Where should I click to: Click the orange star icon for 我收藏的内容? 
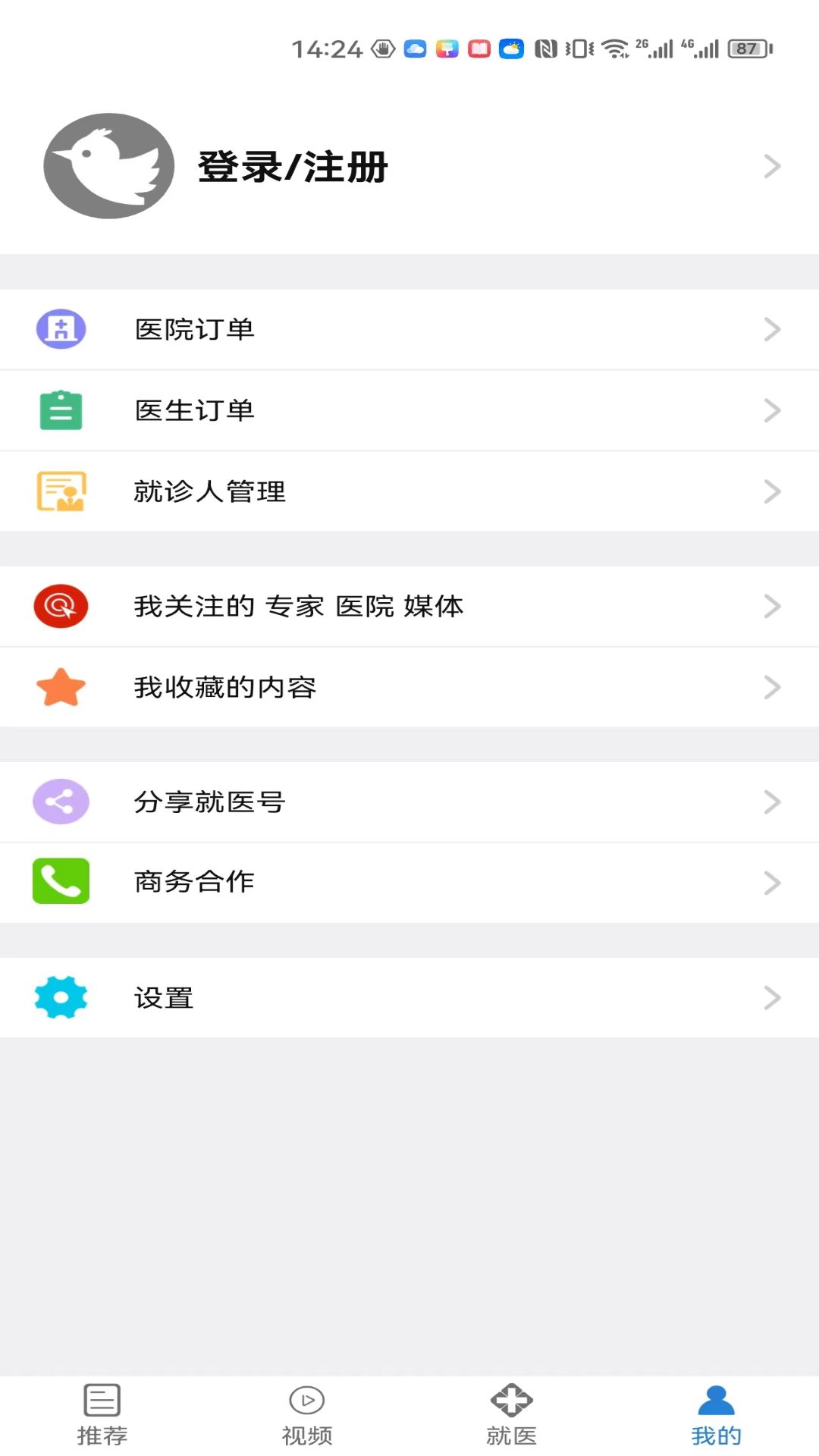(61, 687)
